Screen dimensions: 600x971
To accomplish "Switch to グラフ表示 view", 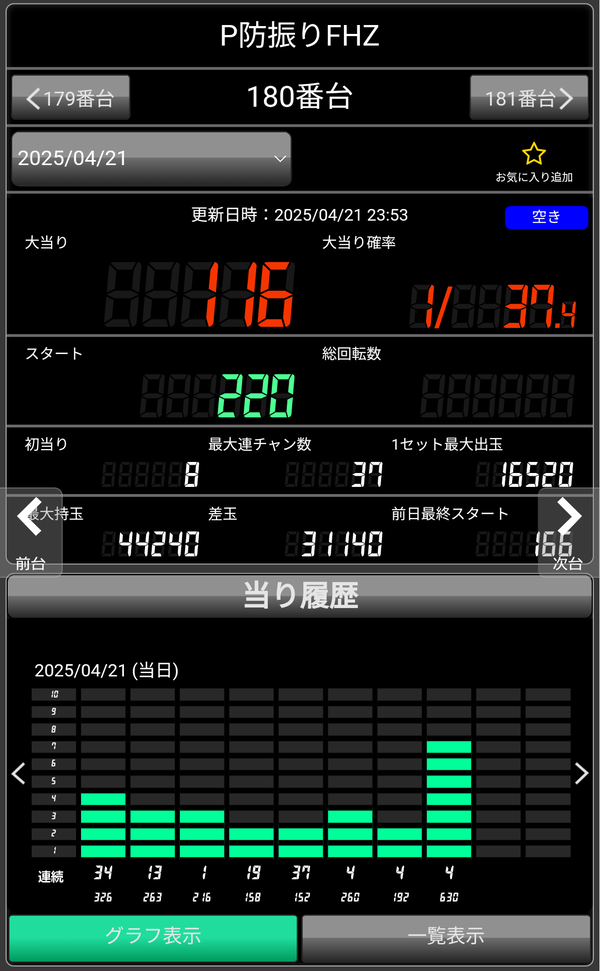I will [x=153, y=936].
